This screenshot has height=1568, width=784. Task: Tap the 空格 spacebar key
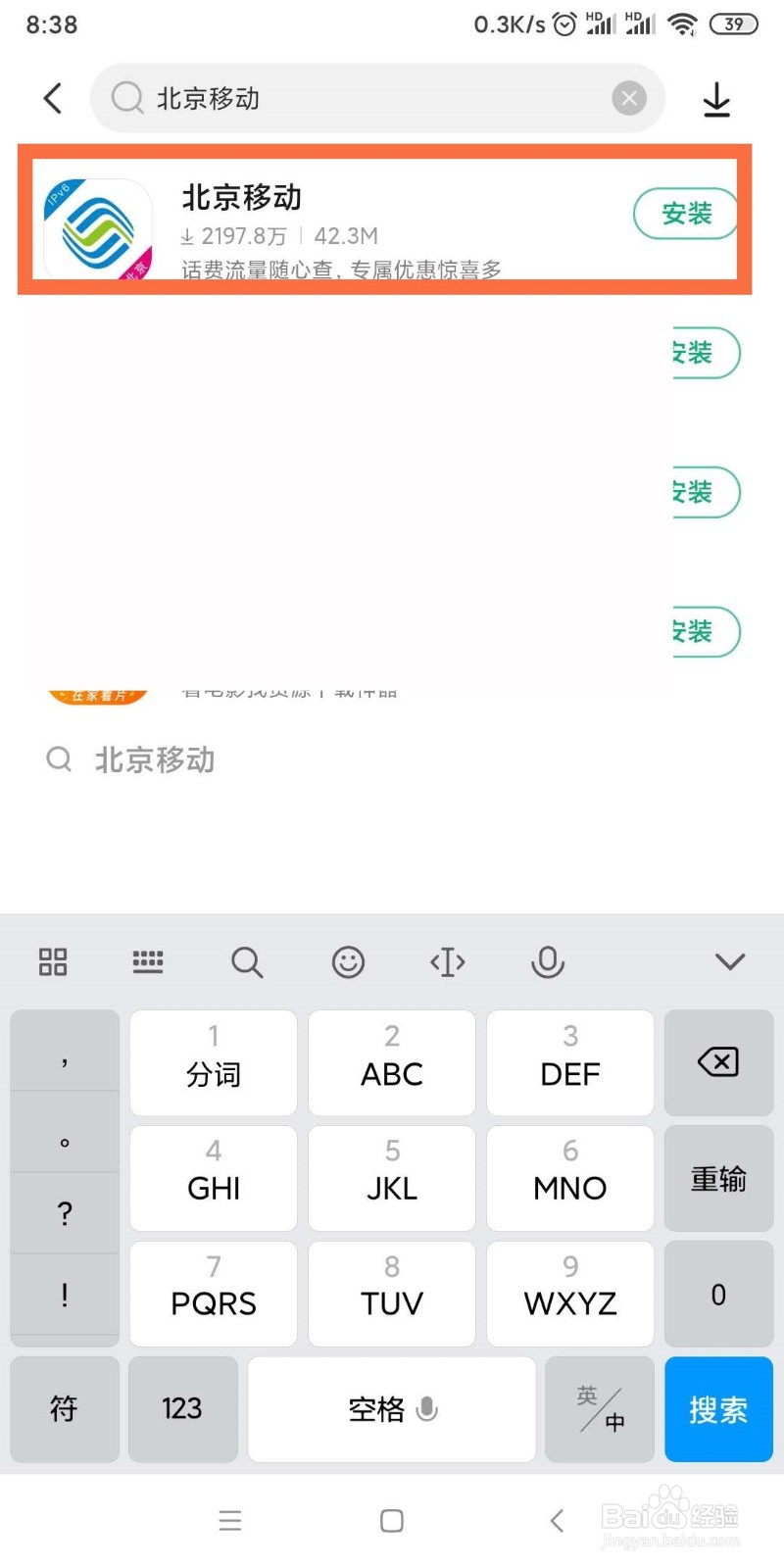[x=391, y=1409]
